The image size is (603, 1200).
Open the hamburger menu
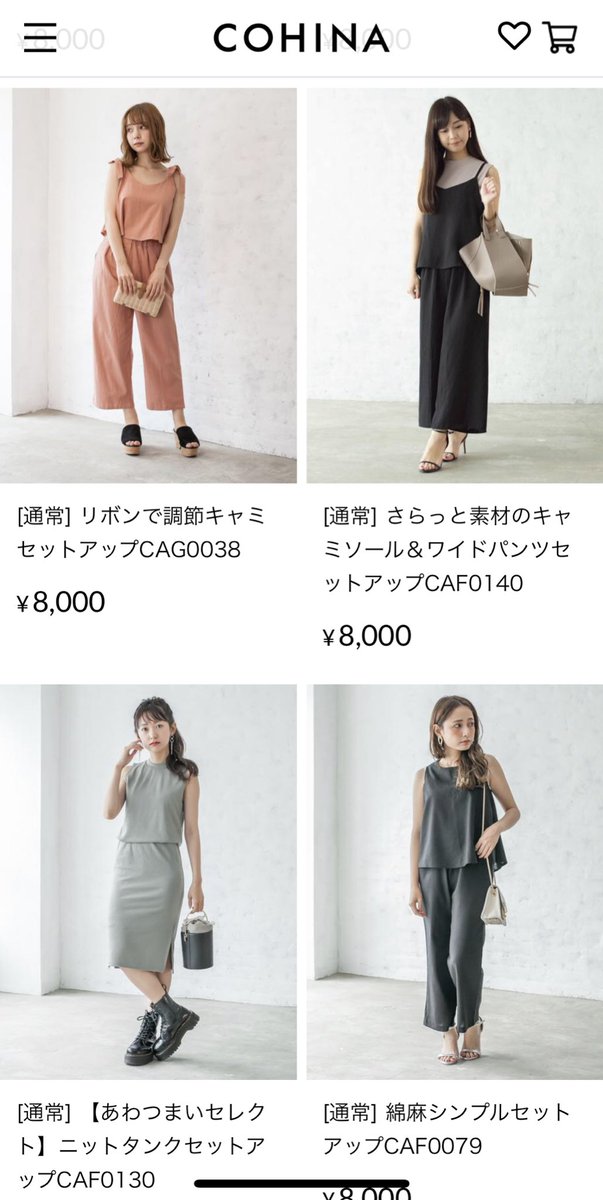coord(40,38)
